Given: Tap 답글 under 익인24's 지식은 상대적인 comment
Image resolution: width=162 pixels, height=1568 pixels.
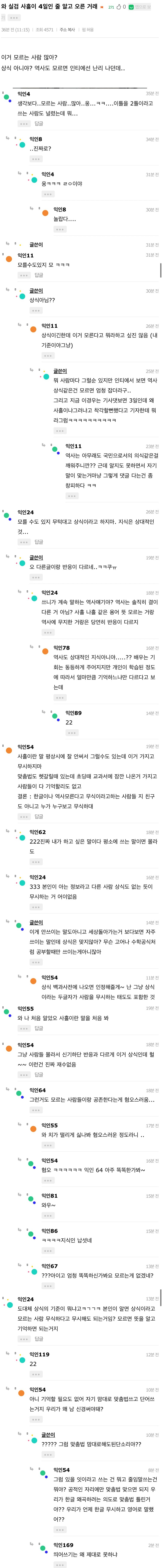Looking at the screenshot, I should point(38,542).
